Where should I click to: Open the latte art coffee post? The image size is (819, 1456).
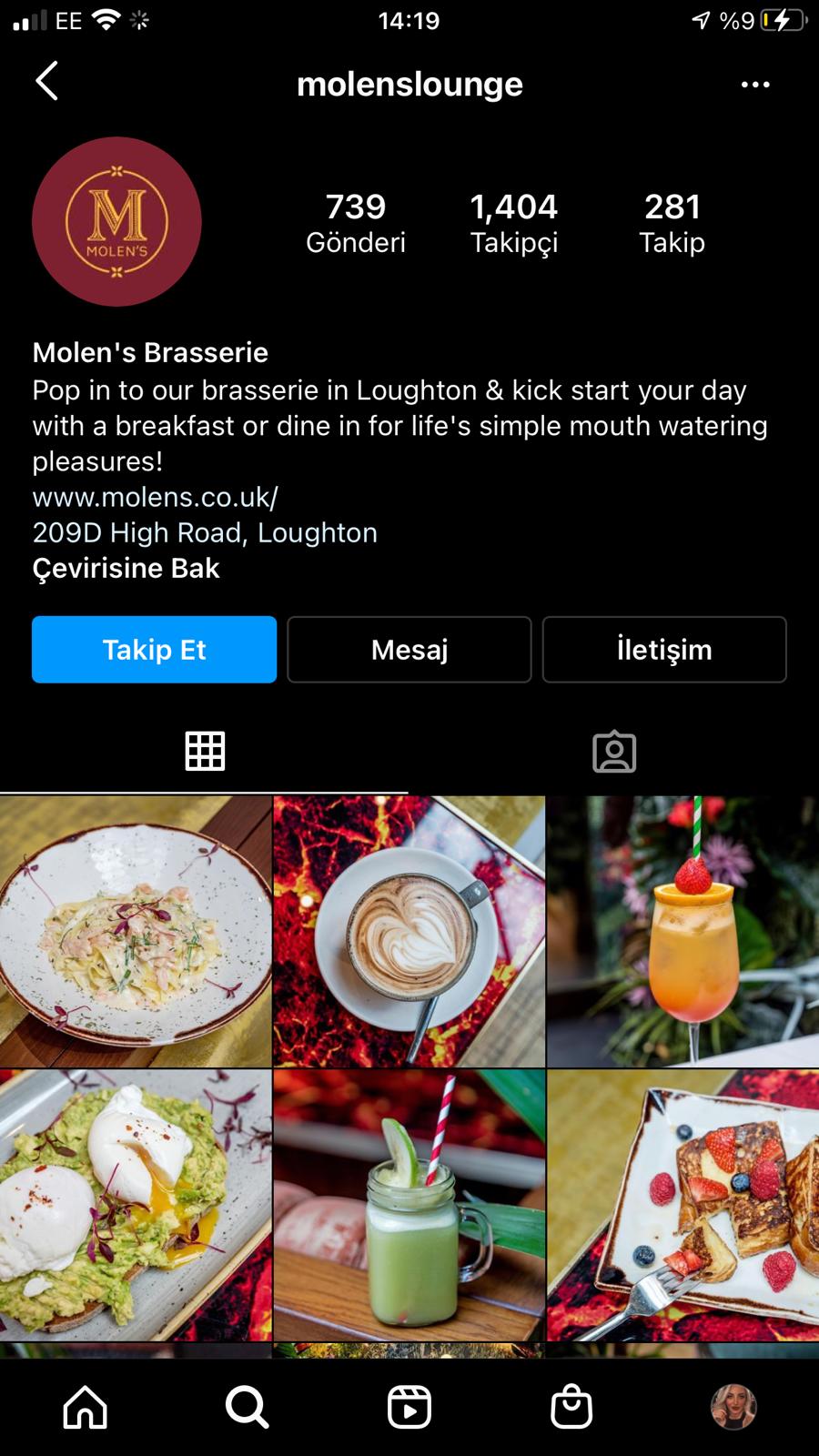[409, 931]
